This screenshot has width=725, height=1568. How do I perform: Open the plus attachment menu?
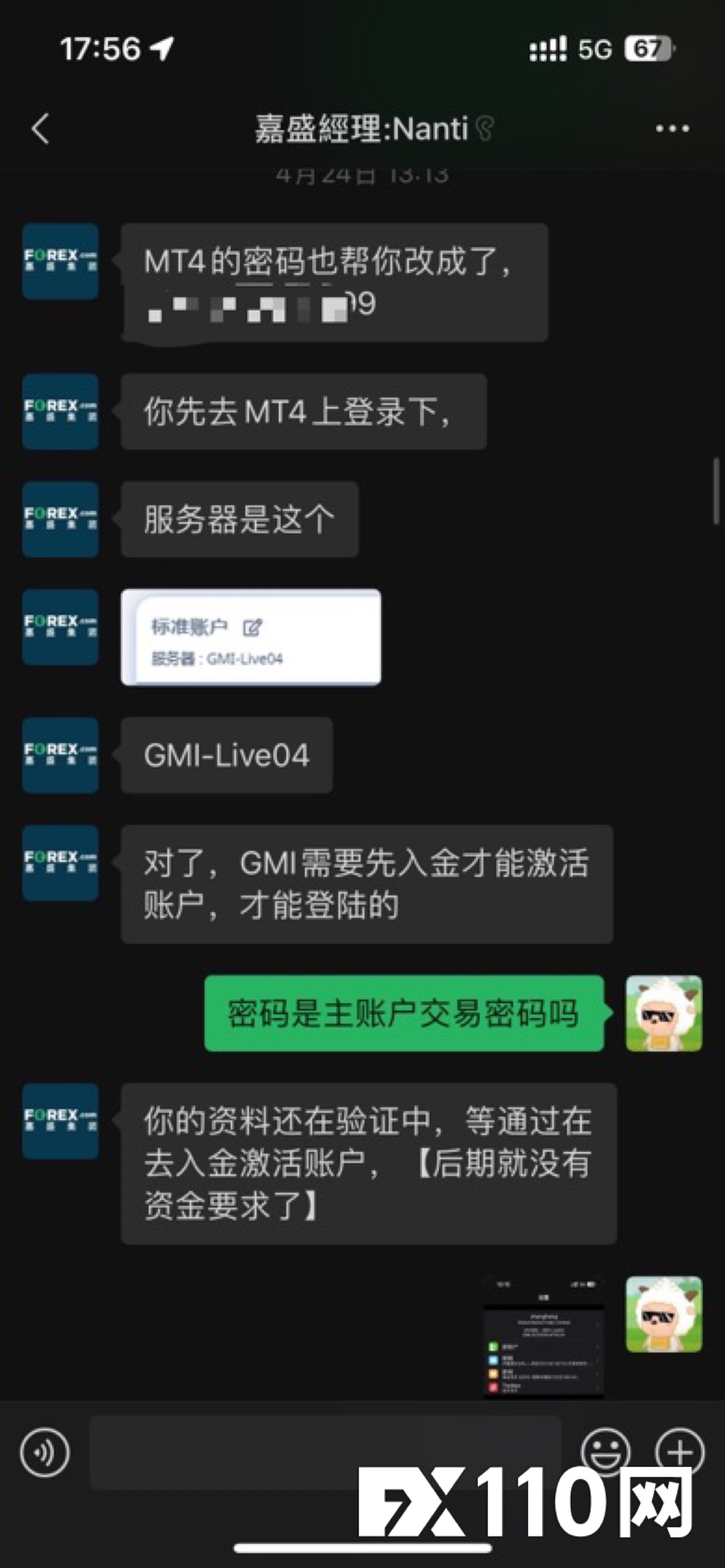coord(680,1452)
